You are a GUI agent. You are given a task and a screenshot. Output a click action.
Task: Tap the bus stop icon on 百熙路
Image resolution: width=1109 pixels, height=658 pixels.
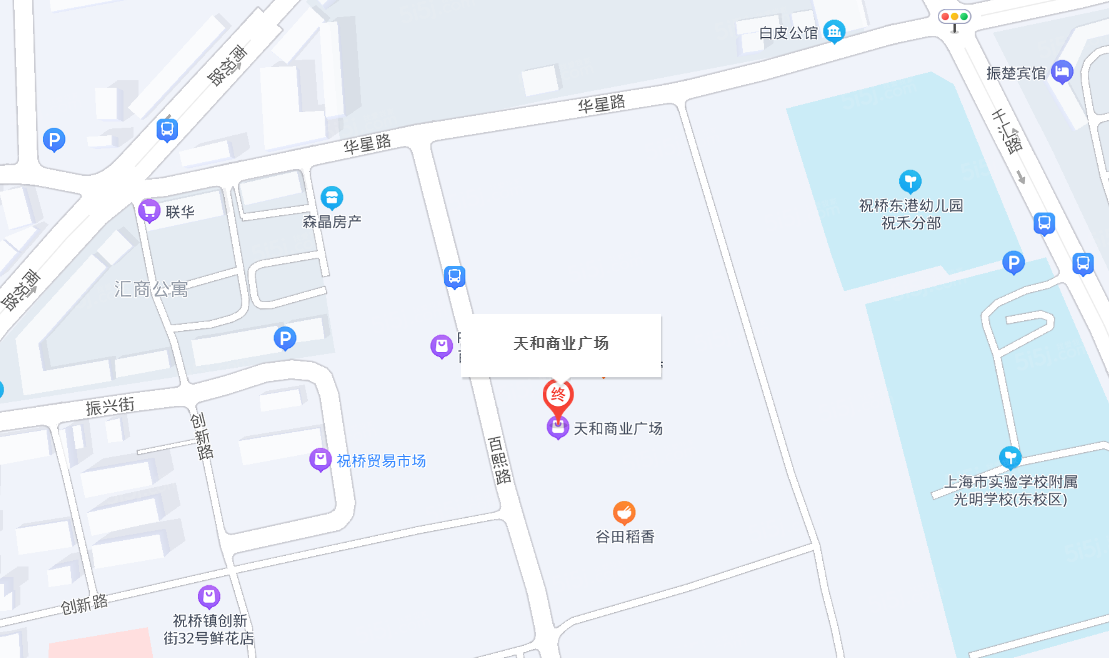[455, 277]
